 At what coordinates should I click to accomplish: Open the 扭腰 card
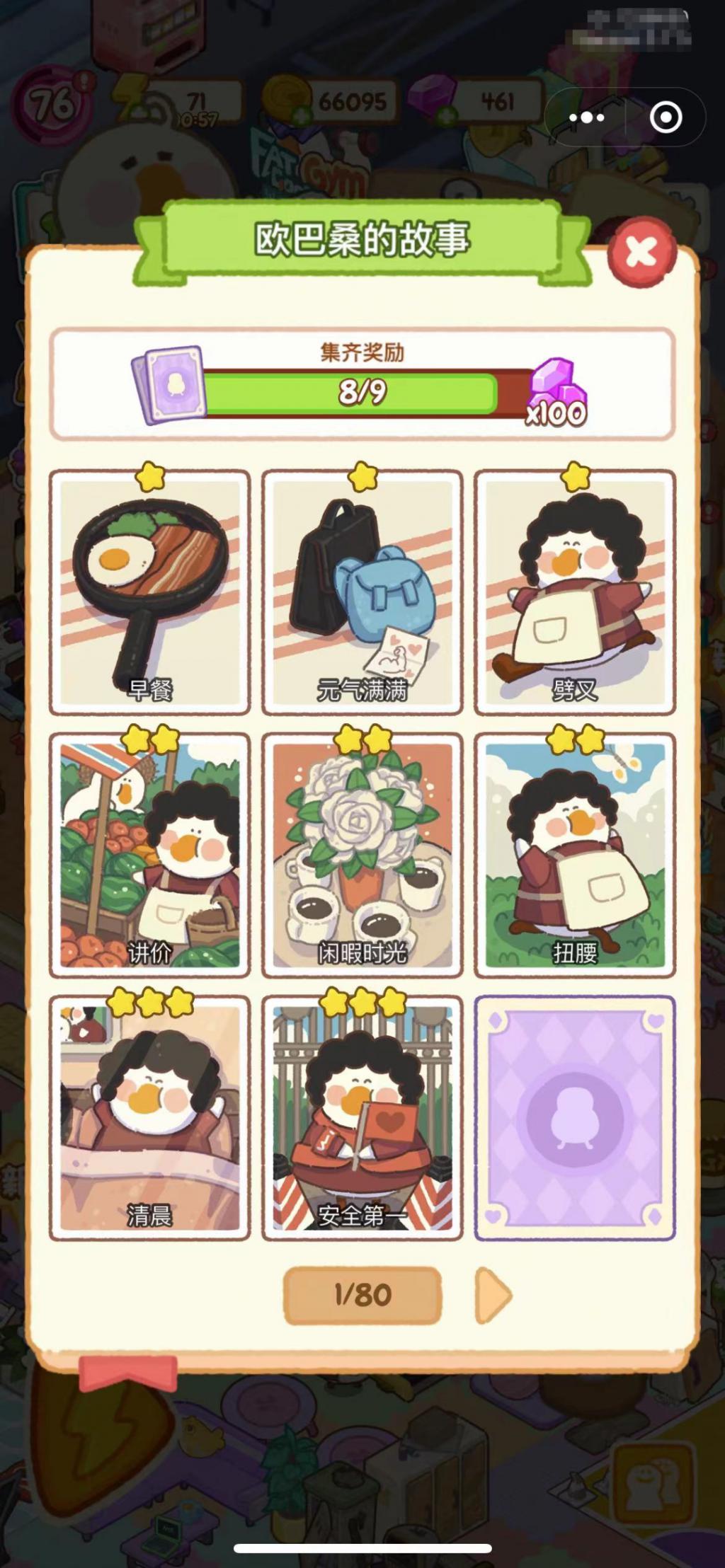click(x=575, y=855)
